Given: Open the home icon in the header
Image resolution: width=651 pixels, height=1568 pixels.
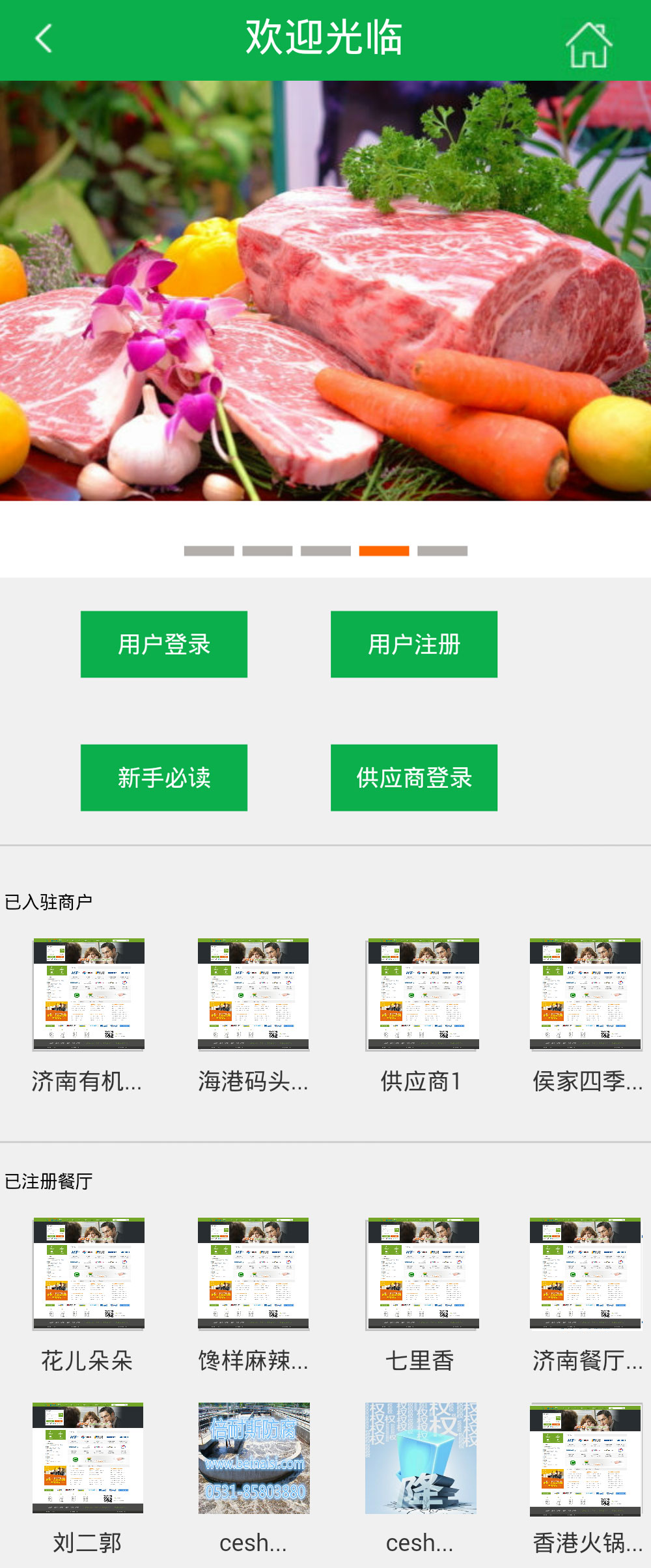Looking at the screenshot, I should (x=589, y=44).
